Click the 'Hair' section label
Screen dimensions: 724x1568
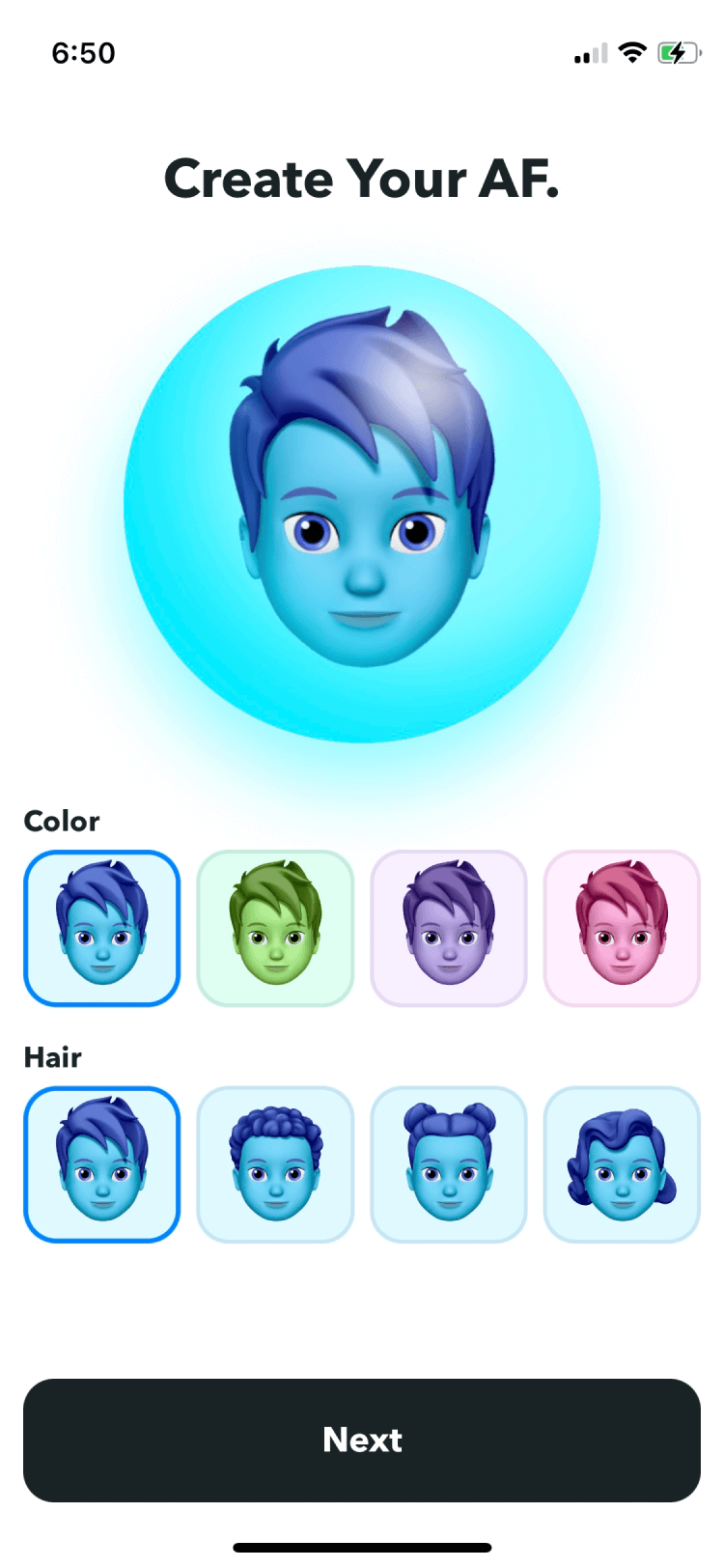click(52, 1058)
